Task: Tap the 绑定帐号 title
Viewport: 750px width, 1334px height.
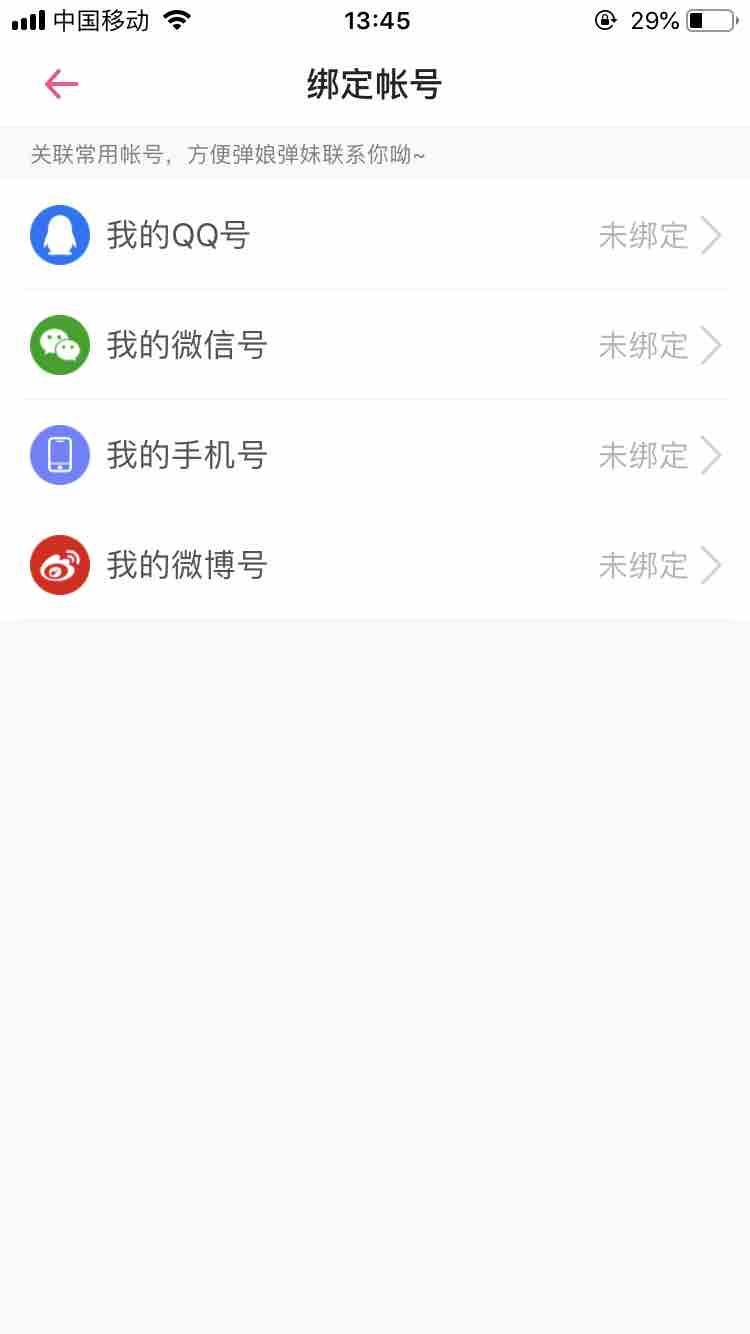Action: pos(375,84)
